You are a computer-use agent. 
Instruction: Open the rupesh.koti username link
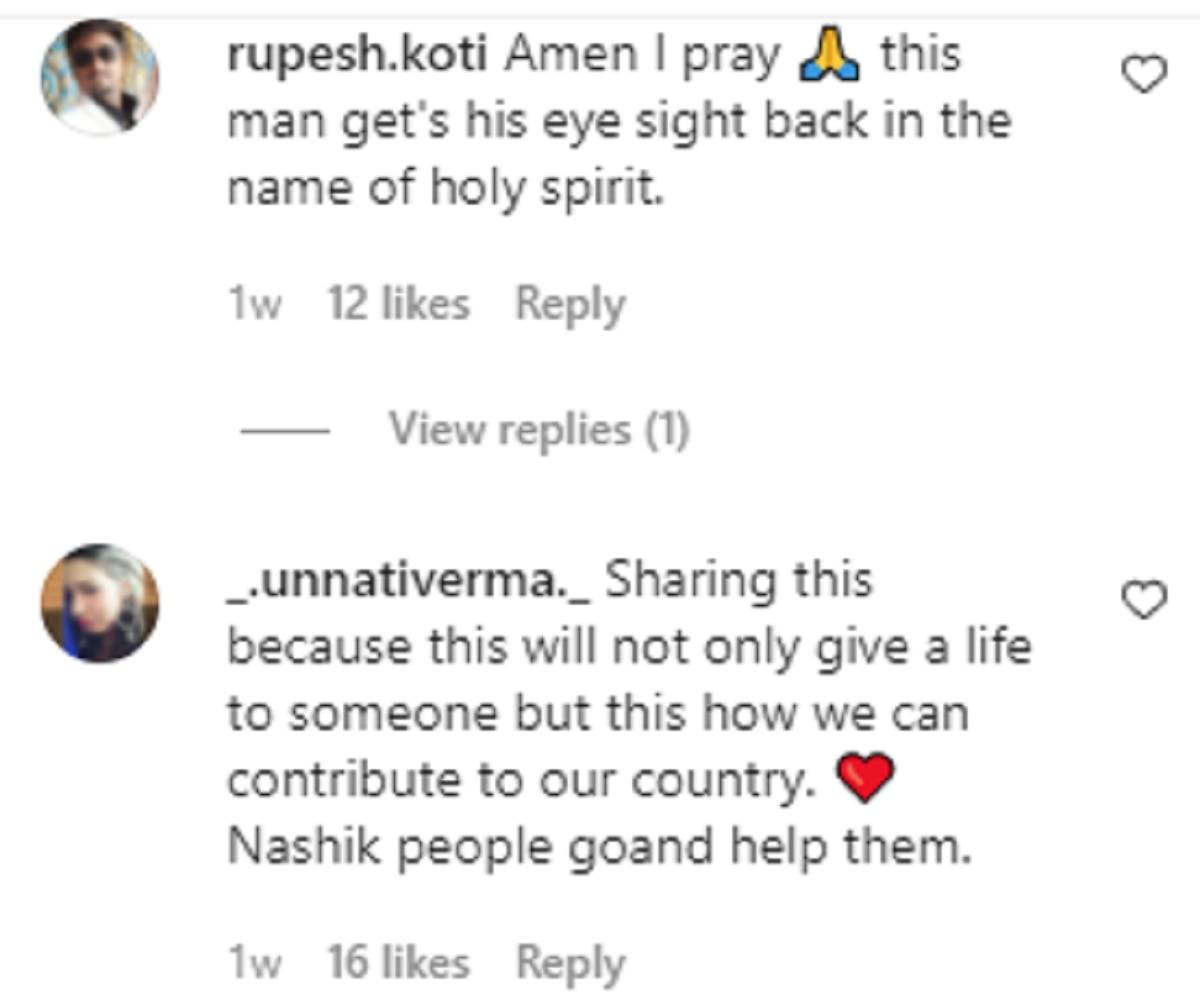pos(357,55)
